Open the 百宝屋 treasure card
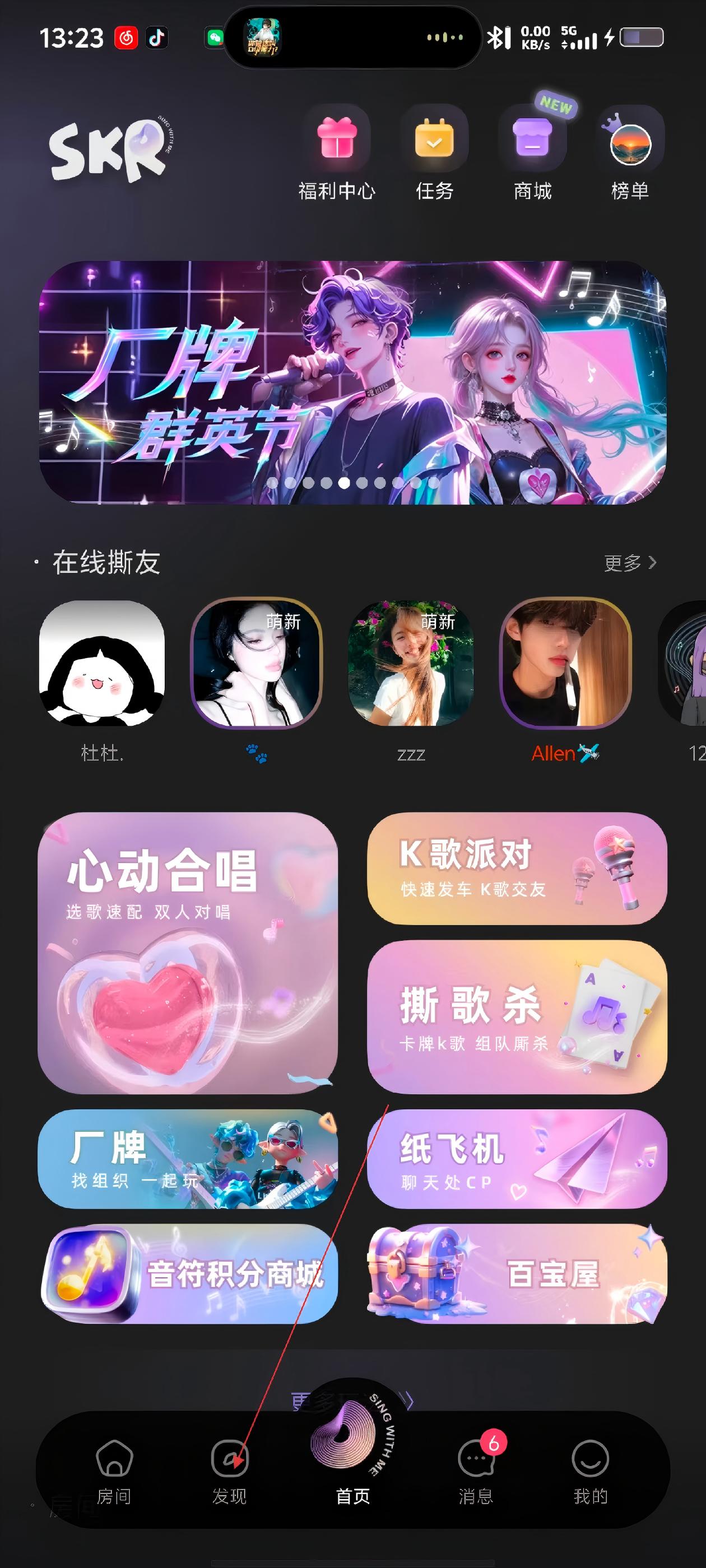The width and height of the screenshot is (706, 1568). point(517,1273)
